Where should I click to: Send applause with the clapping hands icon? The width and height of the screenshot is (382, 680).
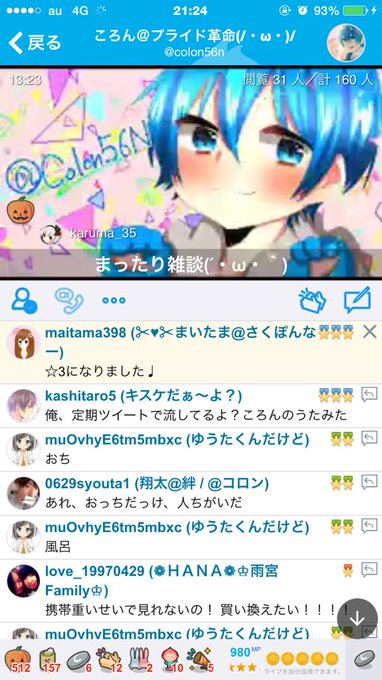(312, 300)
